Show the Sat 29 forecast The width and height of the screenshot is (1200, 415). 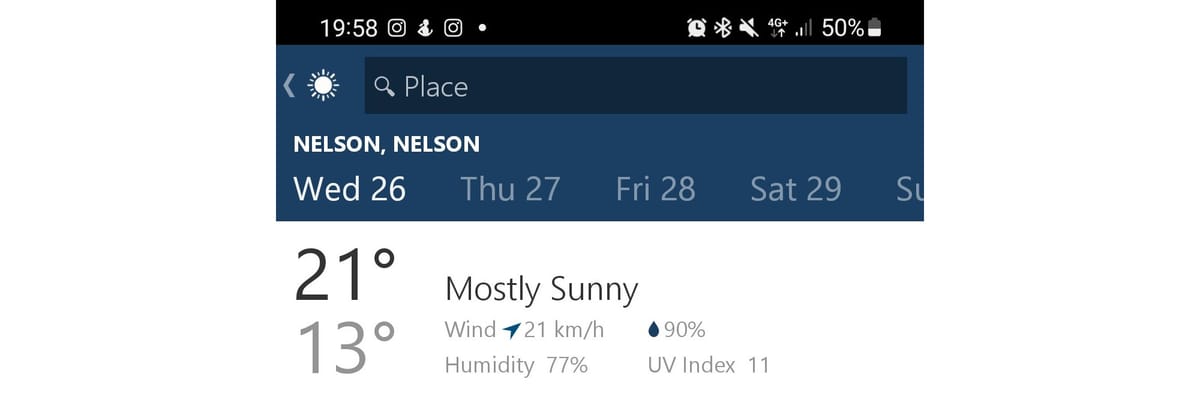795,189
